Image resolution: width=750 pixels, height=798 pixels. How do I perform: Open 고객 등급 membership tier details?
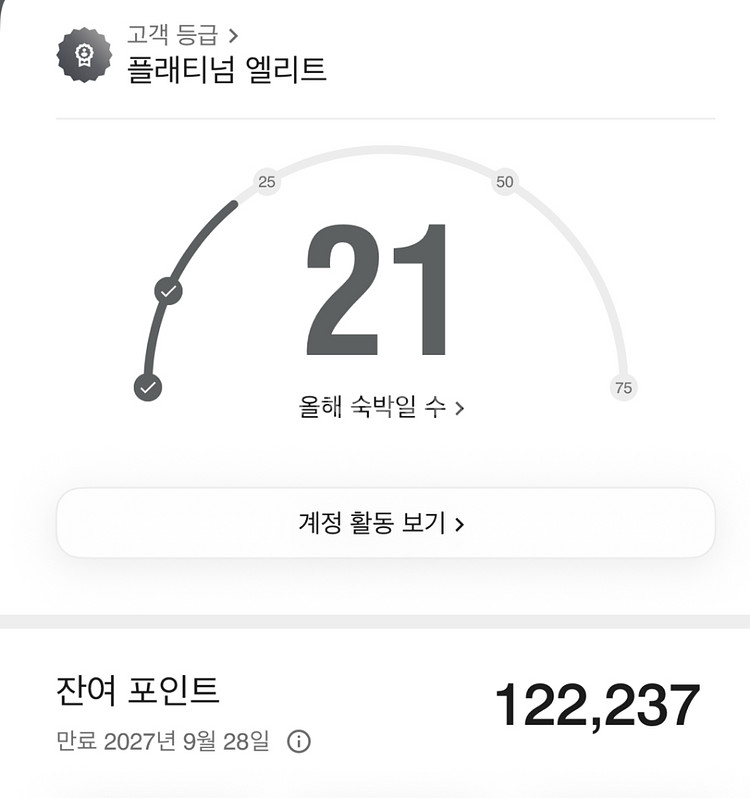point(183,36)
